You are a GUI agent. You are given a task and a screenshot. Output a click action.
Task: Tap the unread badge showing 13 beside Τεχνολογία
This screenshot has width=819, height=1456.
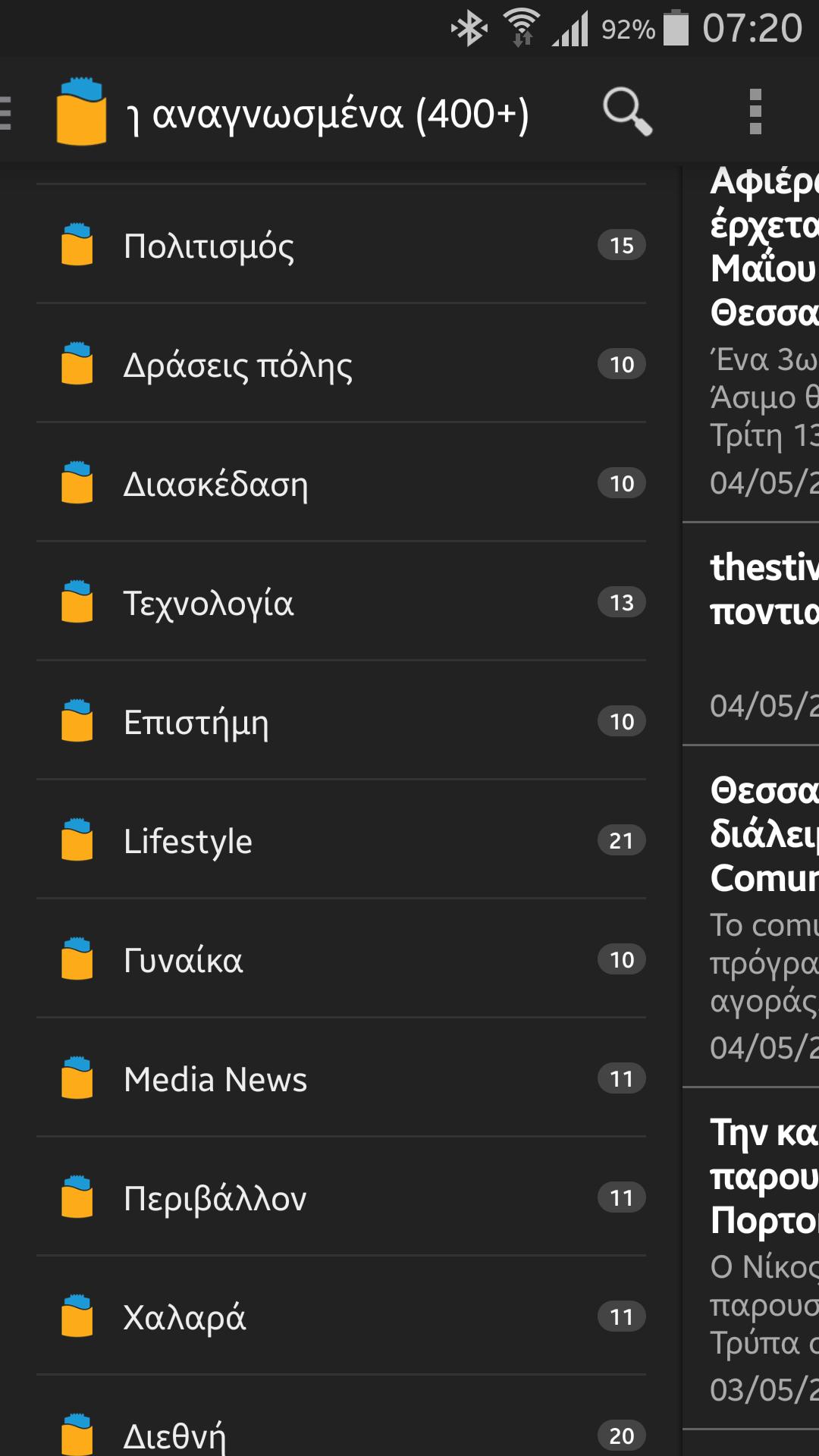[x=621, y=601]
